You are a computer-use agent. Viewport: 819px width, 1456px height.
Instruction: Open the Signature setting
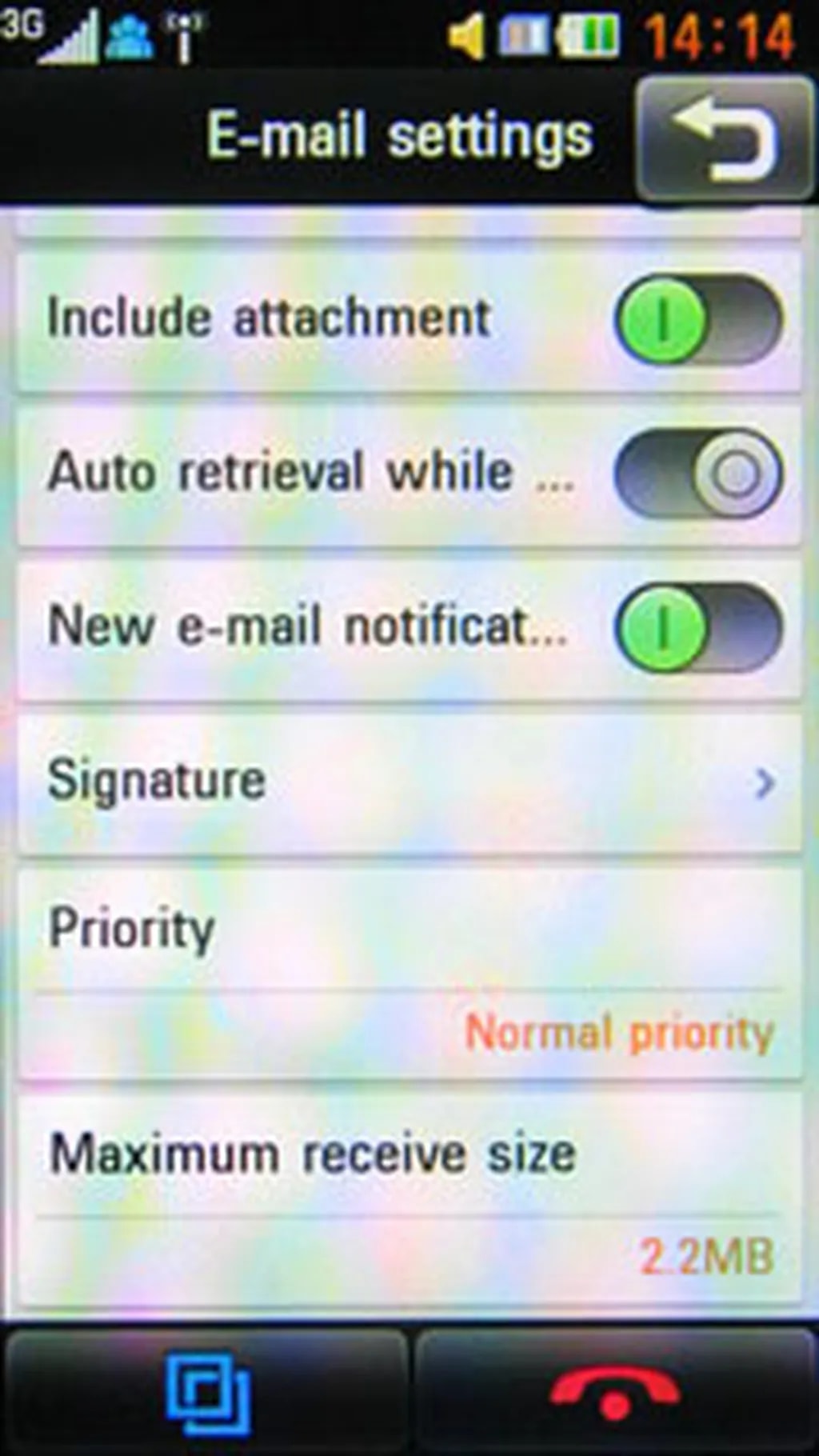click(x=409, y=782)
